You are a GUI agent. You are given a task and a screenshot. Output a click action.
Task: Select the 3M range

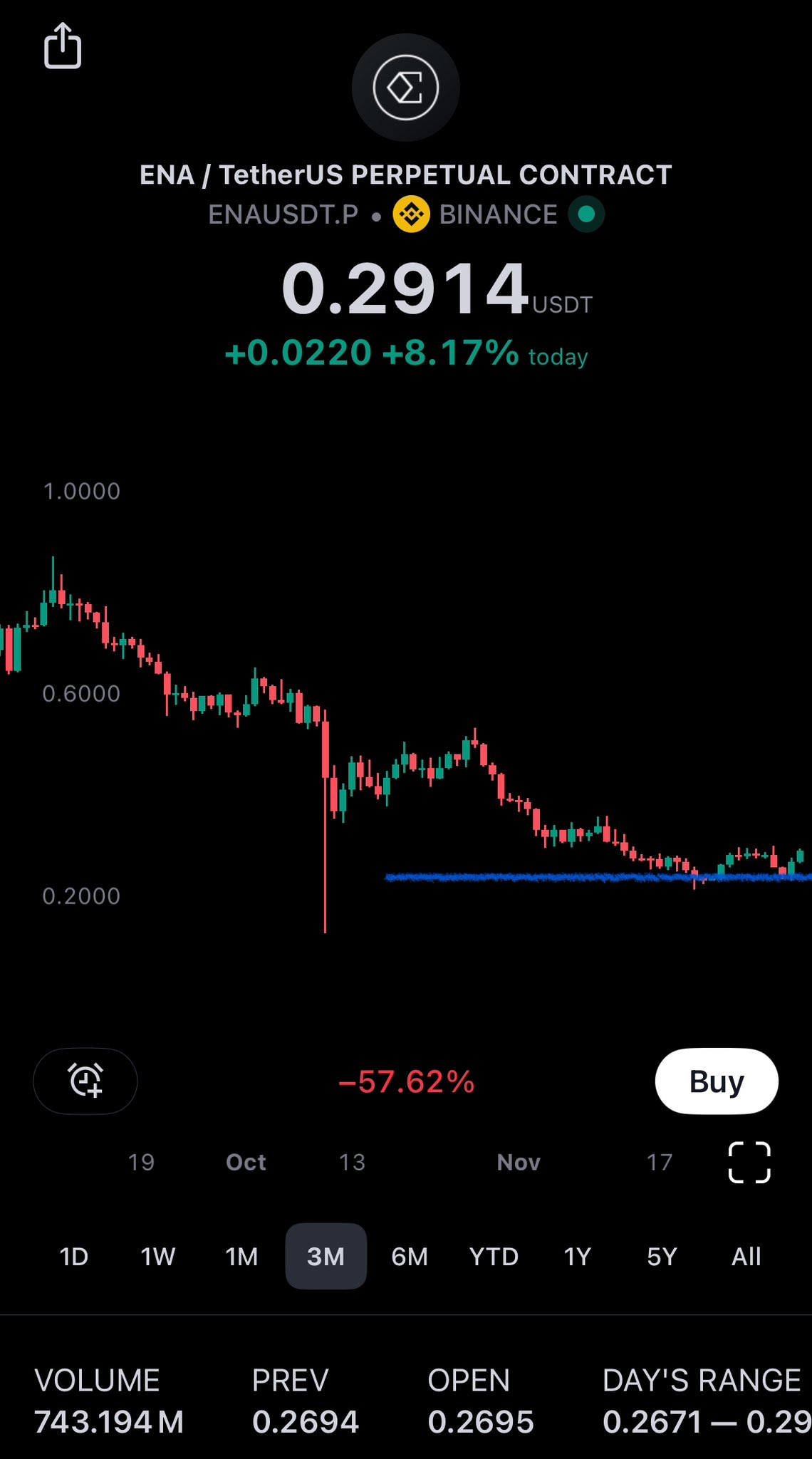click(326, 1257)
